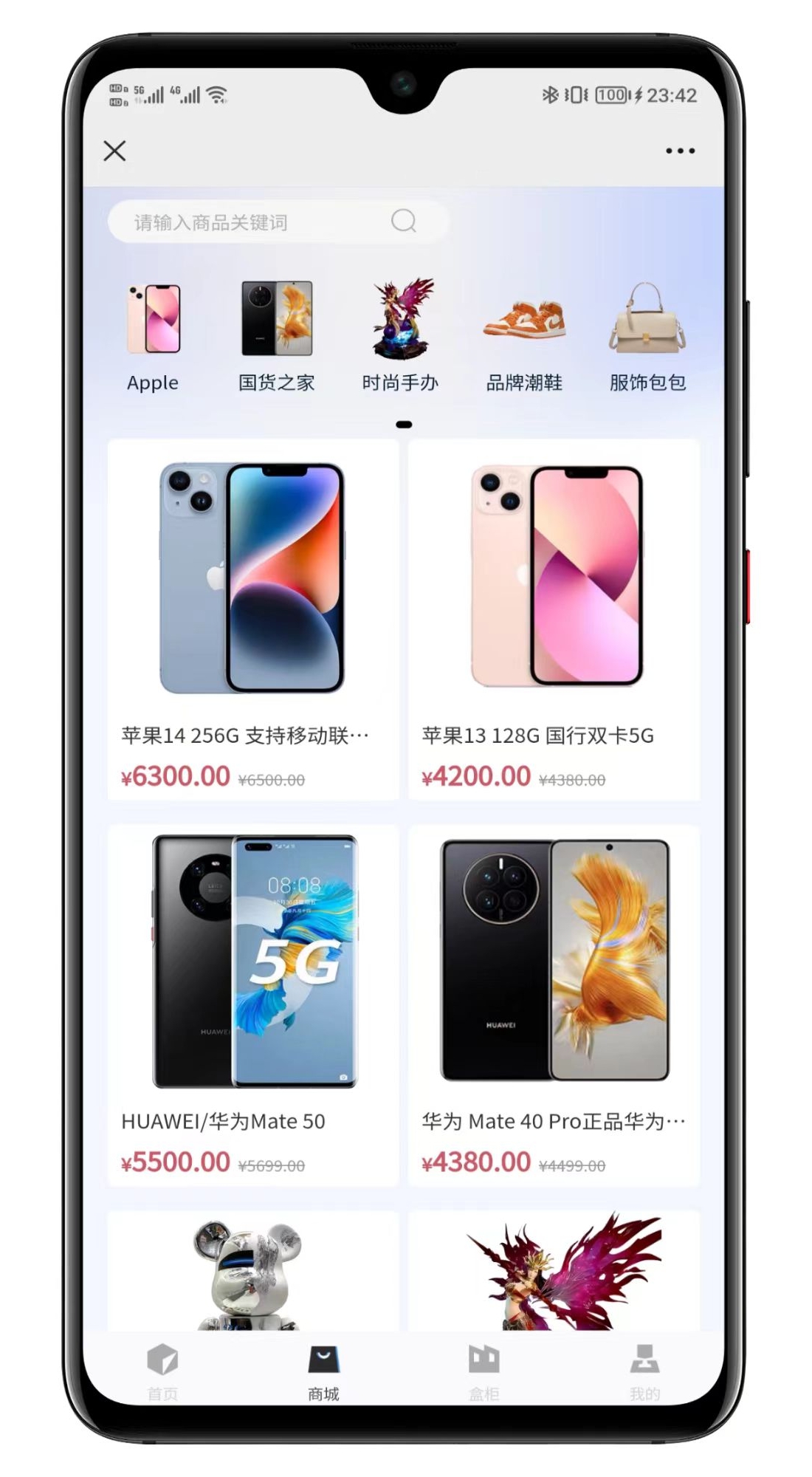Open the 苹果13 128G product card
Screen dimensions: 812x1477
coord(554,620)
